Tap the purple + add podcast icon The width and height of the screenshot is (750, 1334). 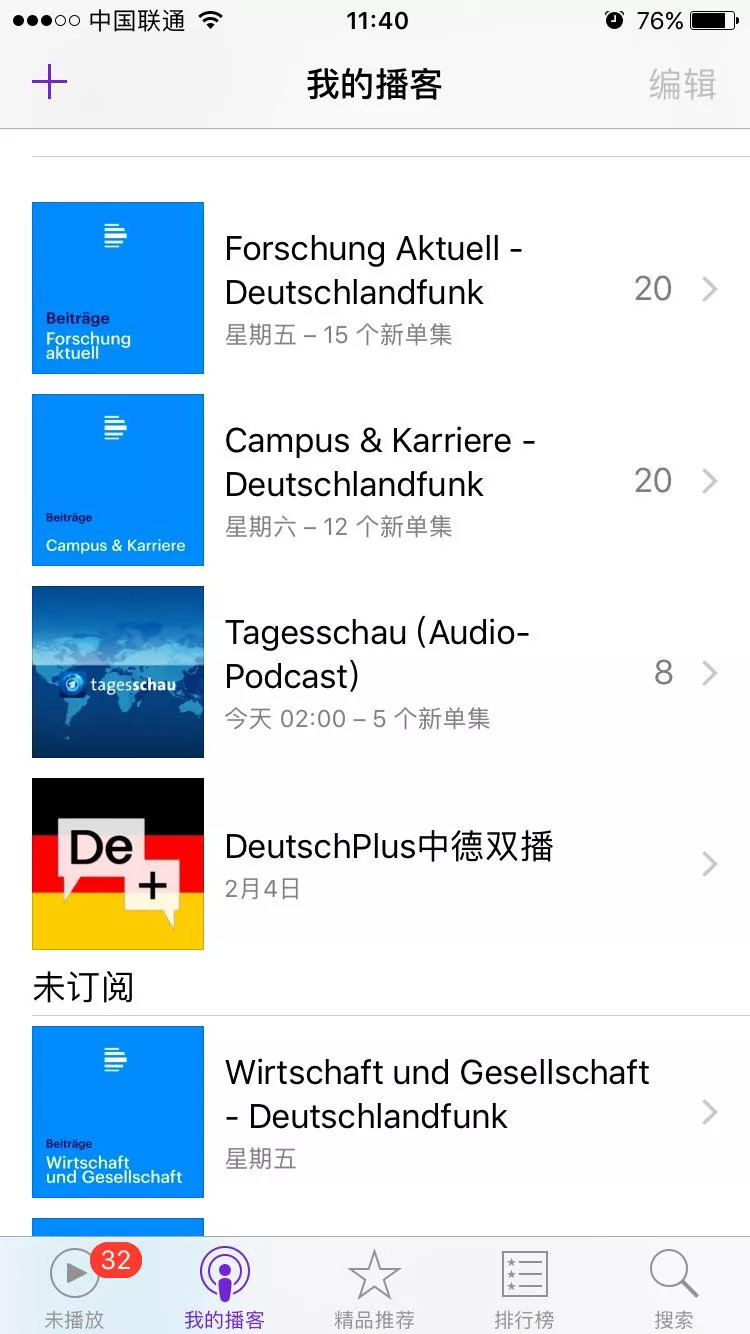(49, 81)
